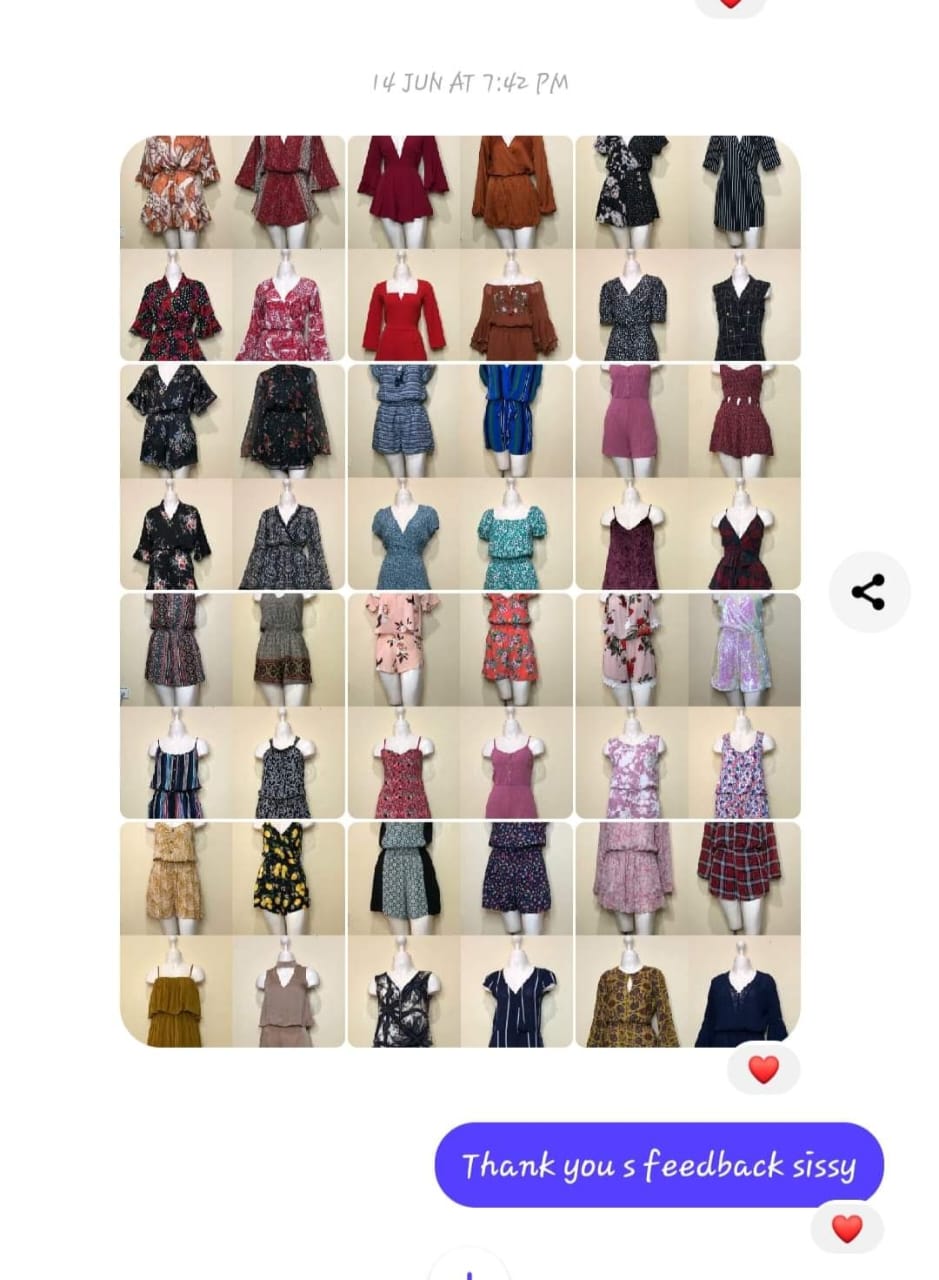
Task: View the heart reaction under the thank you message
Action: tap(846, 1227)
